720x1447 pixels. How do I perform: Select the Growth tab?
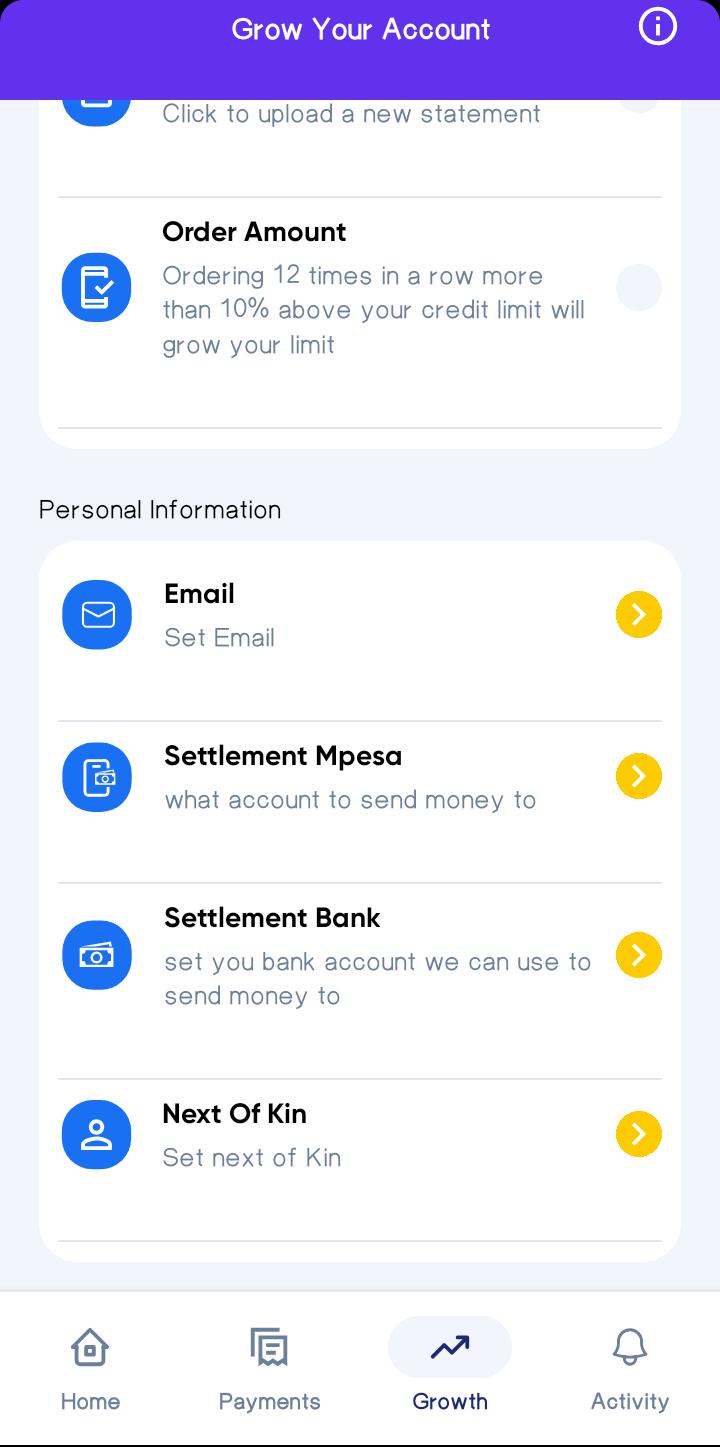coord(450,1367)
